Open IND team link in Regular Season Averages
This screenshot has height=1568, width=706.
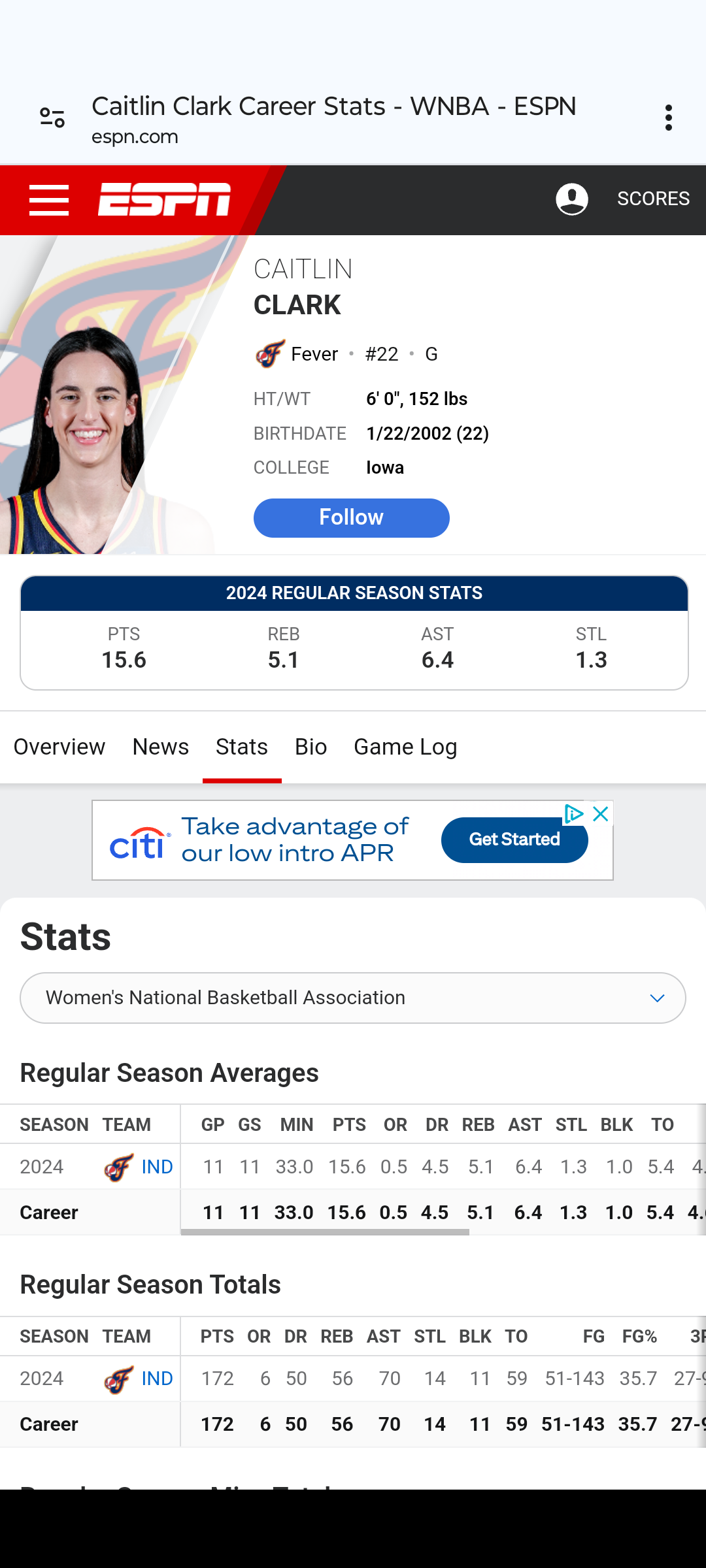(157, 1167)
